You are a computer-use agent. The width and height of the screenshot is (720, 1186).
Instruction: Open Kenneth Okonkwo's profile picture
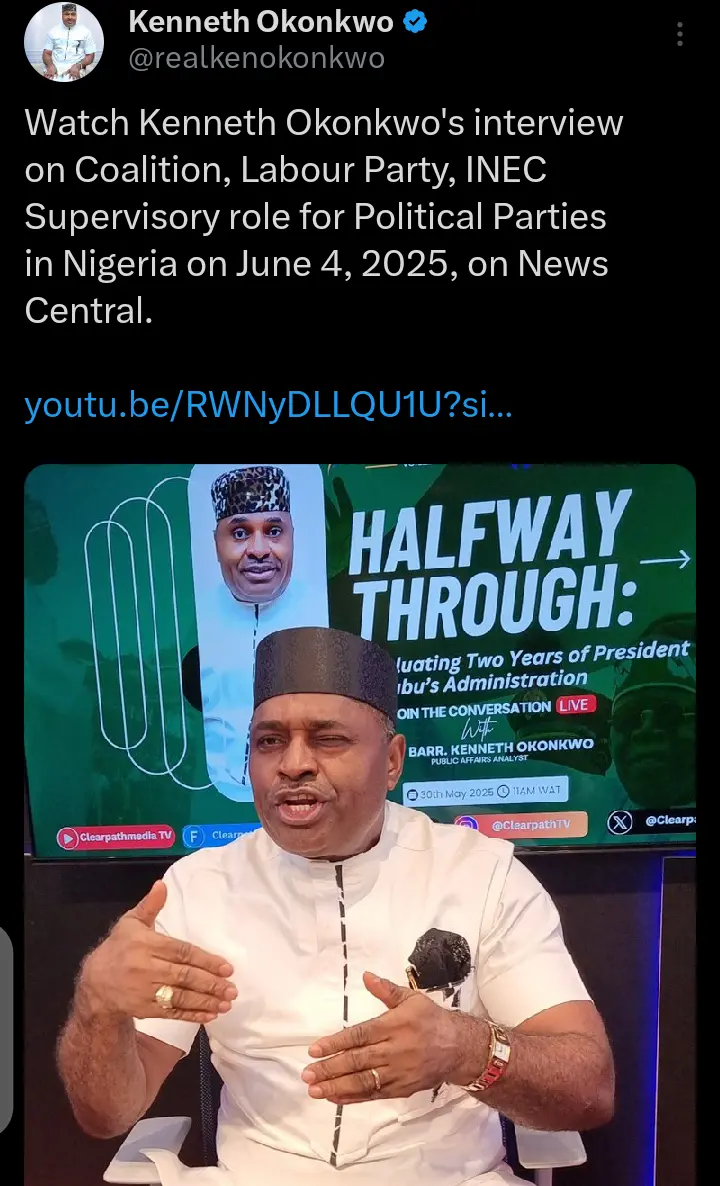coord(64,41)
